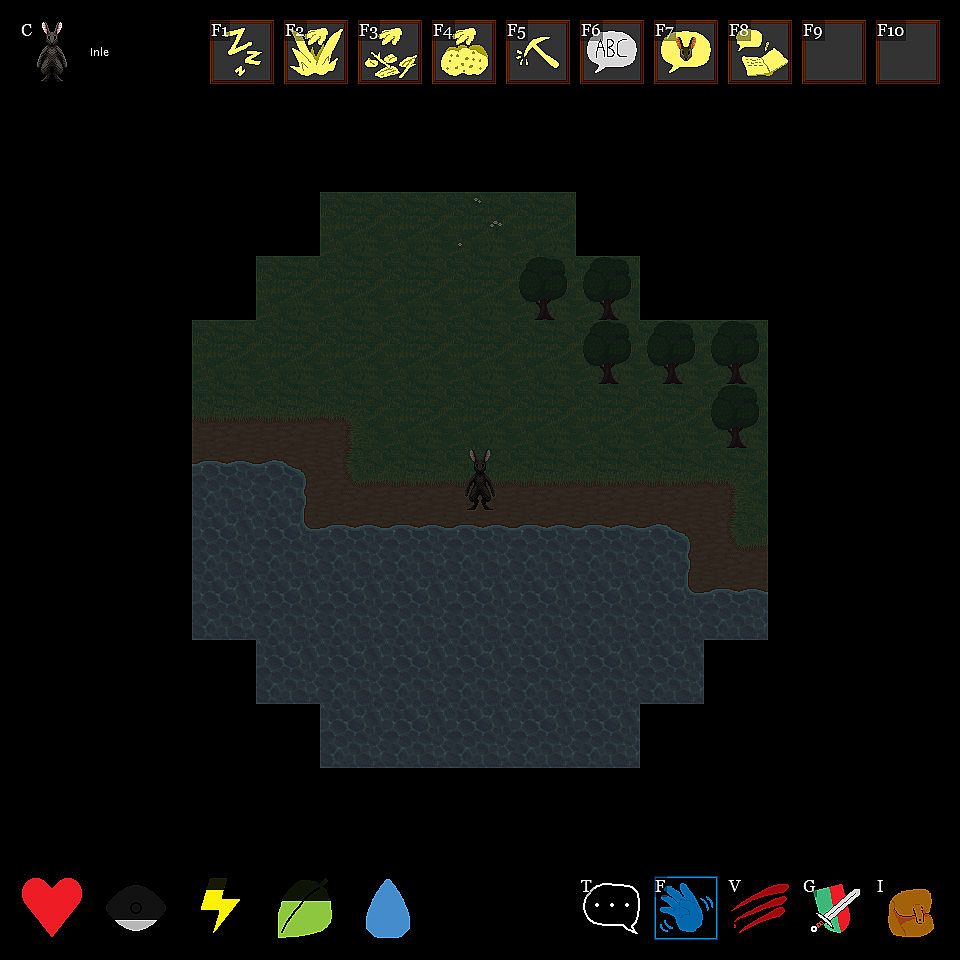Select the empty F9 hotbar slot

point(834,52)
